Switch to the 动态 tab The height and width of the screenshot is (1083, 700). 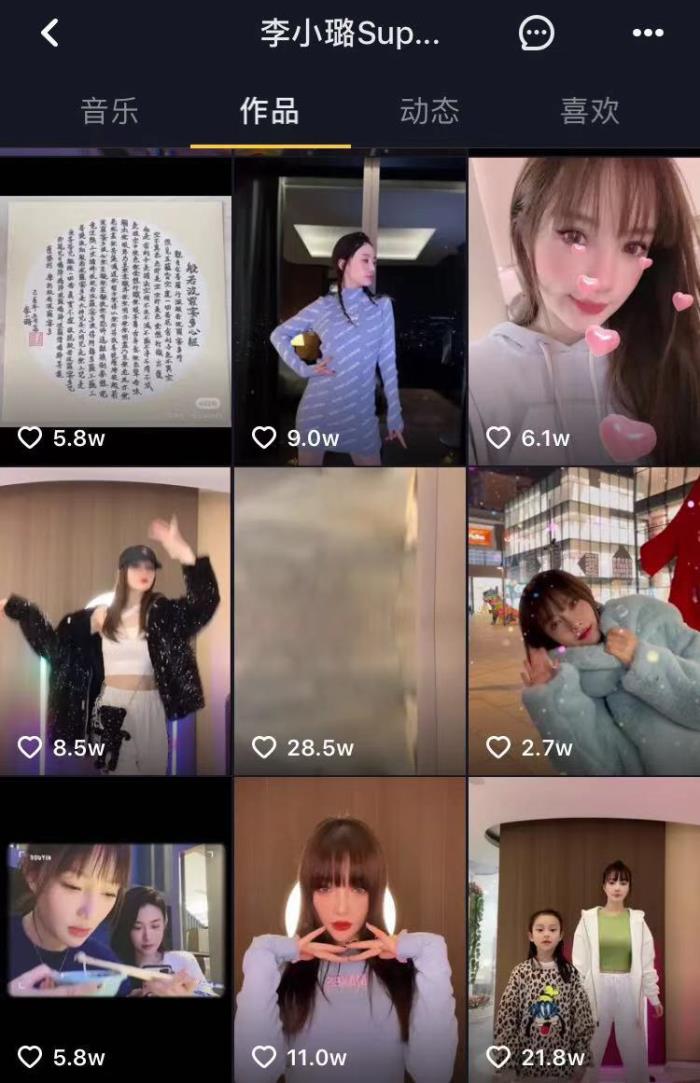tap(429, 111)
